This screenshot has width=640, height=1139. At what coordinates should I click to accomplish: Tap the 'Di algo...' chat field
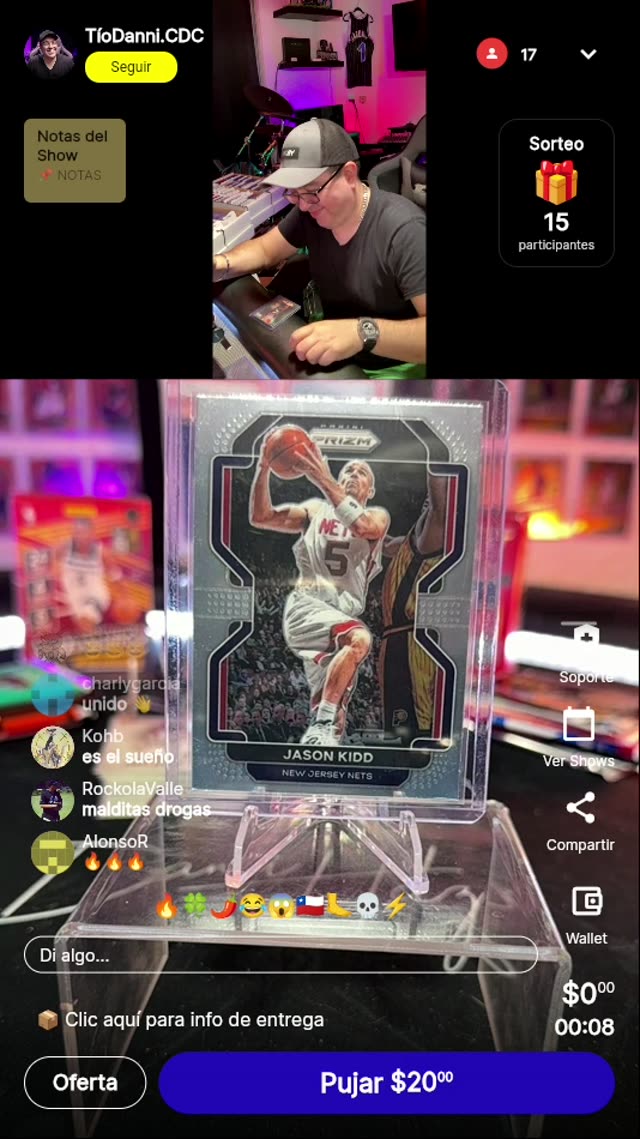(280, 955)
